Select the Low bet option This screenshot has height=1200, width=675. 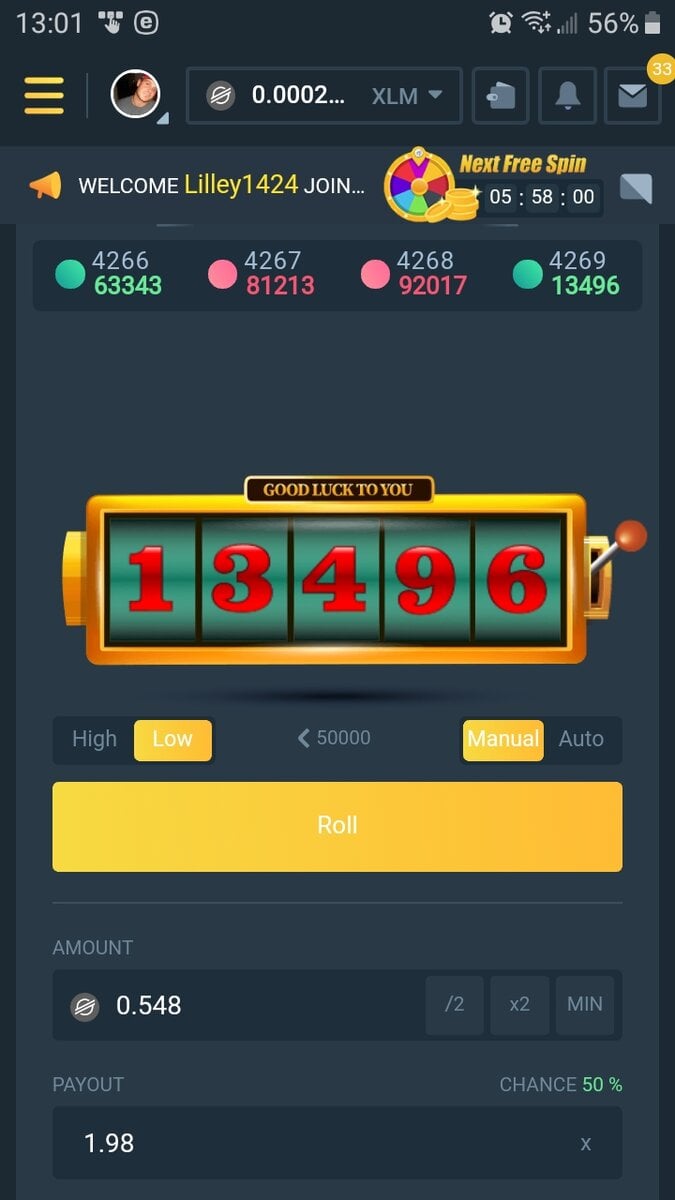(172, 740)
